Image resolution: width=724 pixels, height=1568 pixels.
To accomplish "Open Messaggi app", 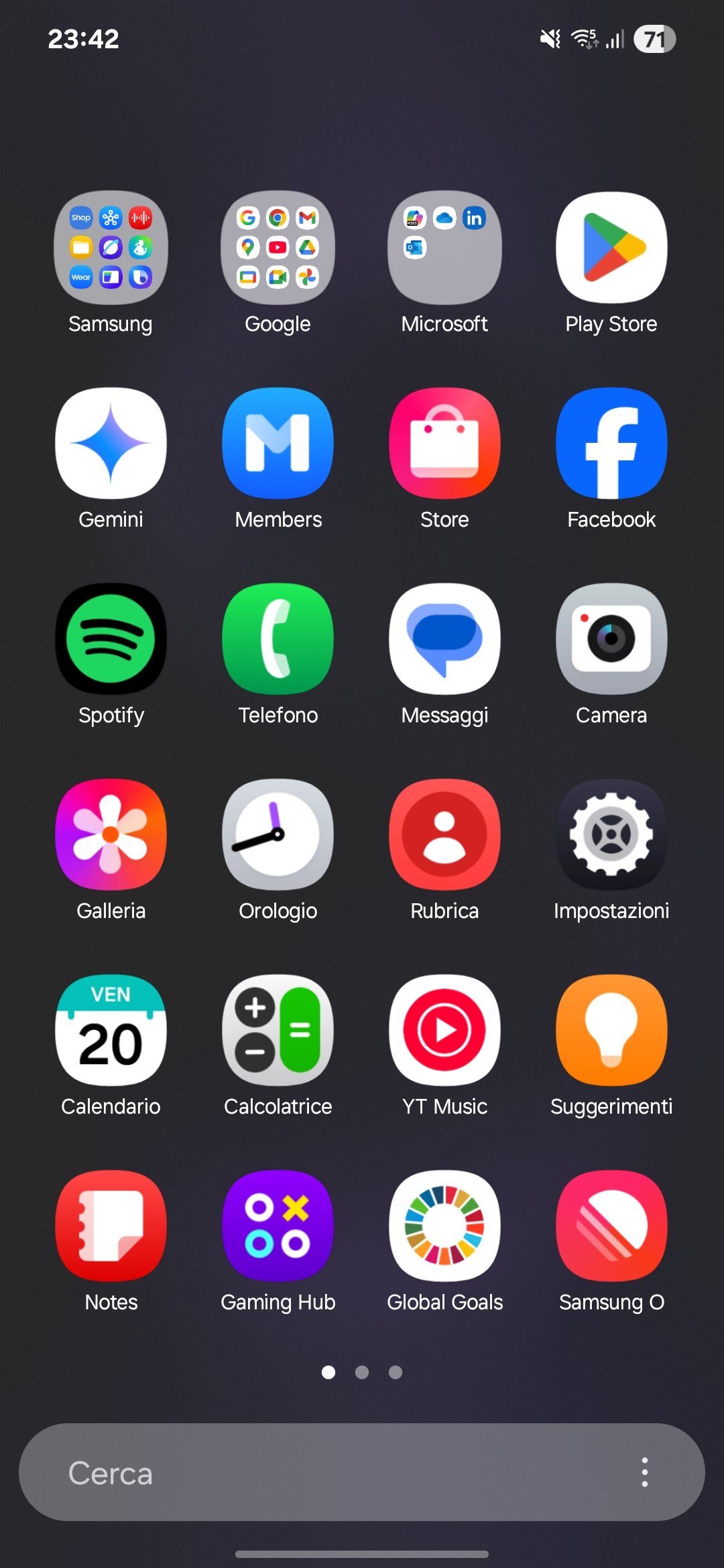I will (x=444, y=639).
